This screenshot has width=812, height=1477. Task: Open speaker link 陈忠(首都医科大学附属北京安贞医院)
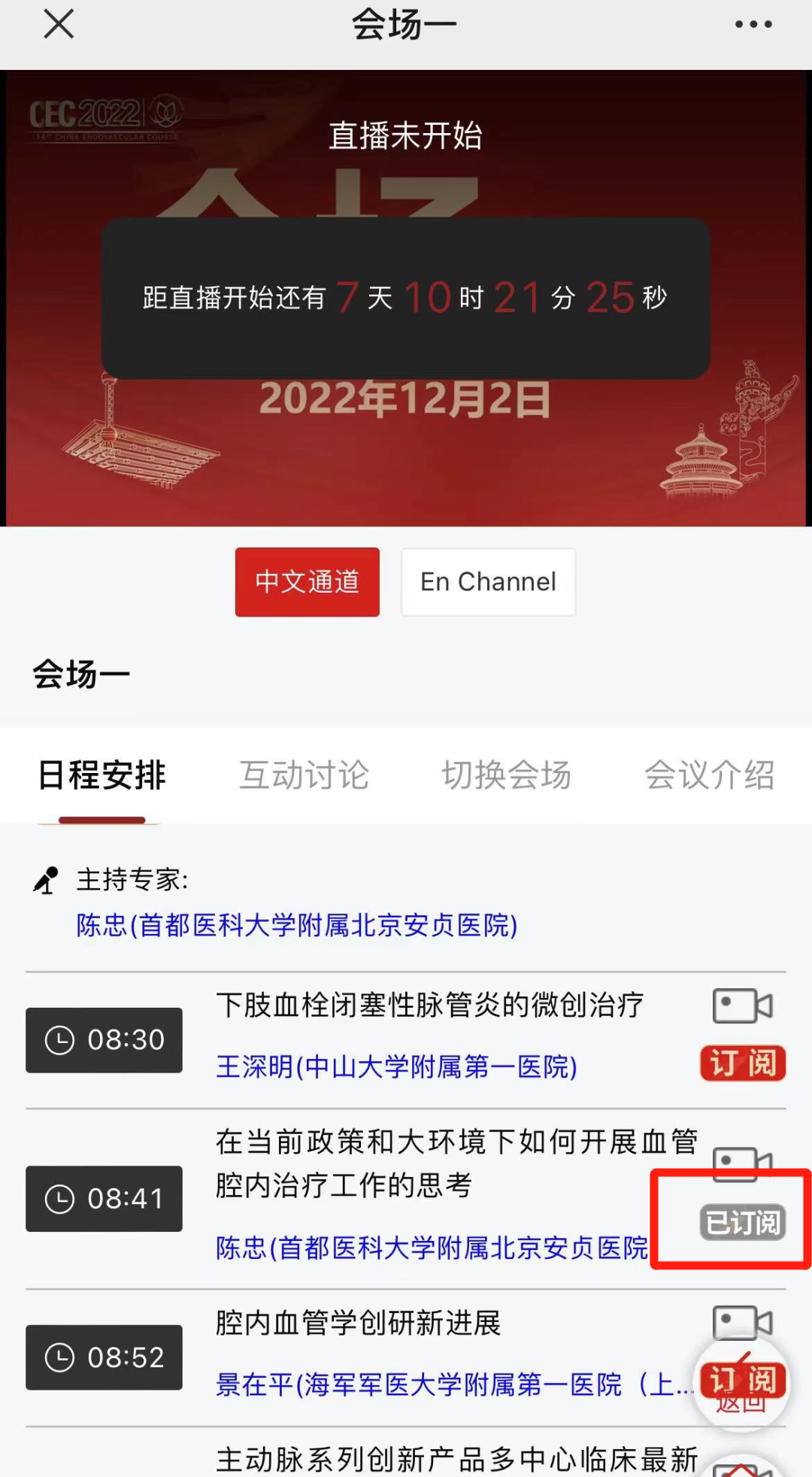coord(295,927)
